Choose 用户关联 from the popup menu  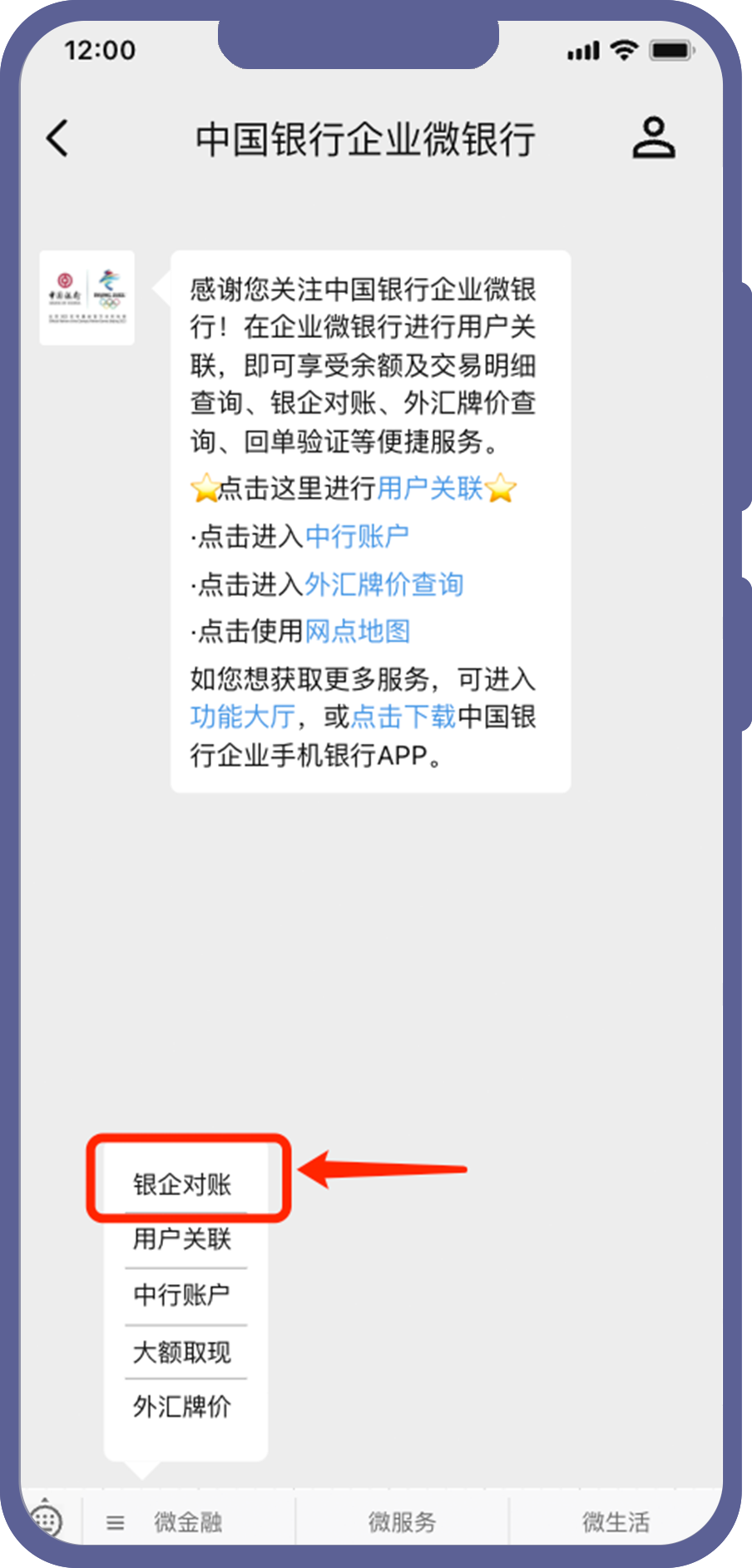coord(182,1239)
